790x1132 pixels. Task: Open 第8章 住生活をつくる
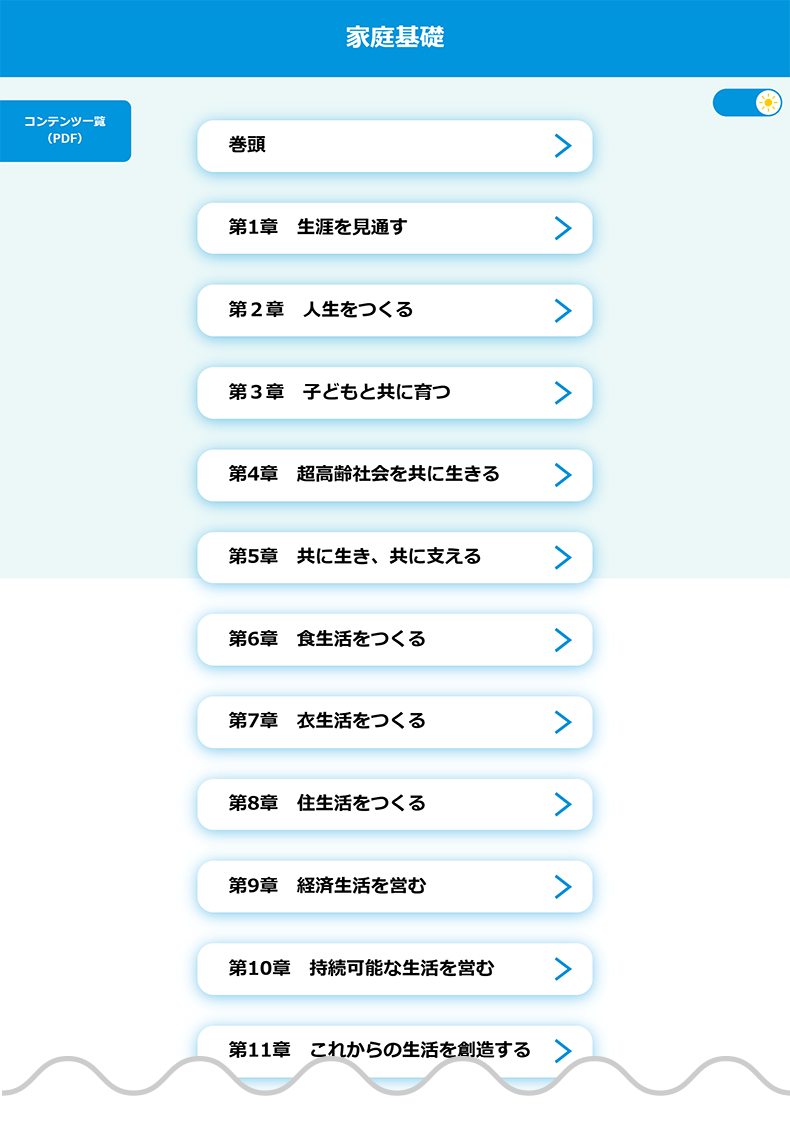tap(394, 804)
